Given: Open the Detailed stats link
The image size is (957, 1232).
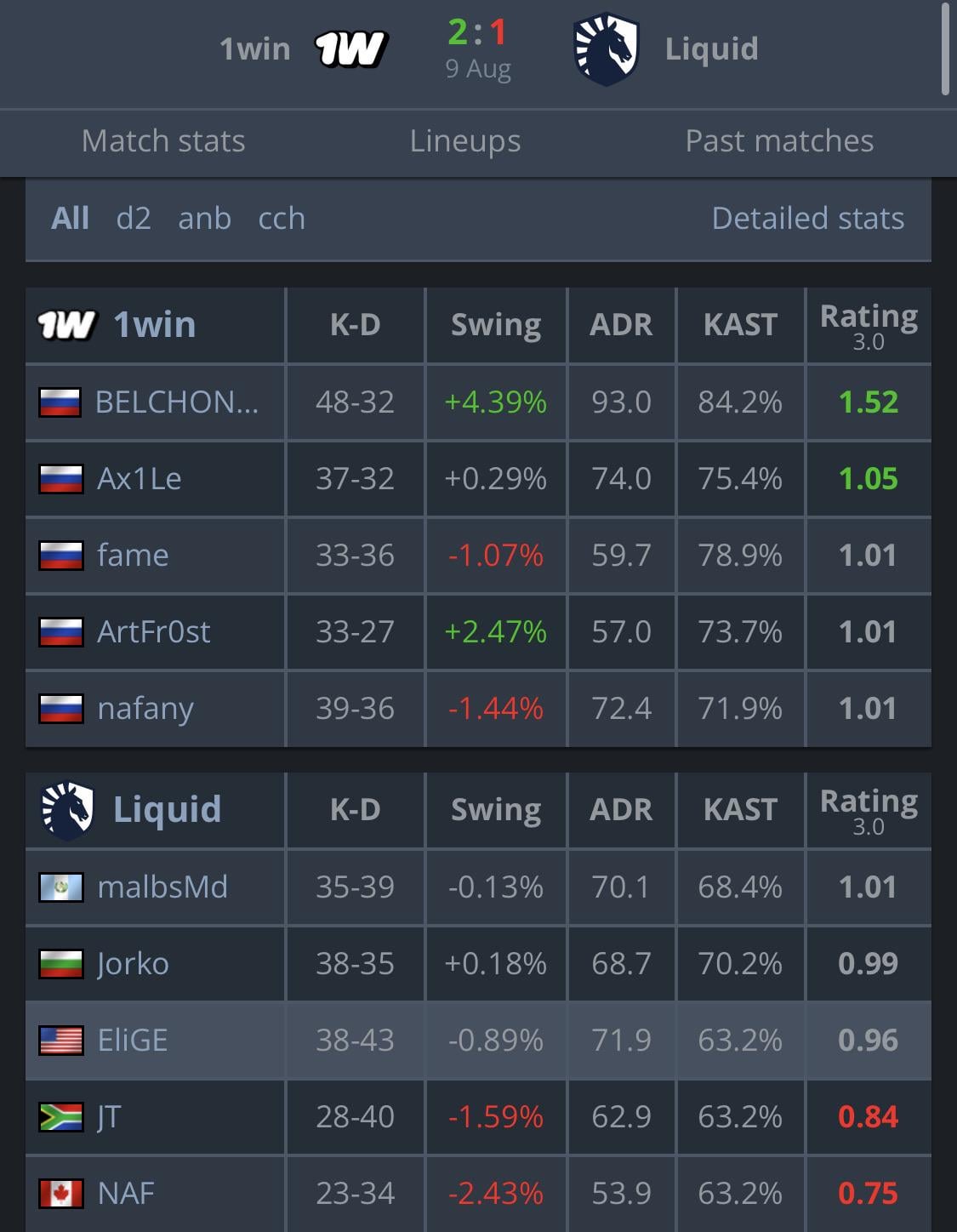Looking at the screenshot, I should click(807, 219).
